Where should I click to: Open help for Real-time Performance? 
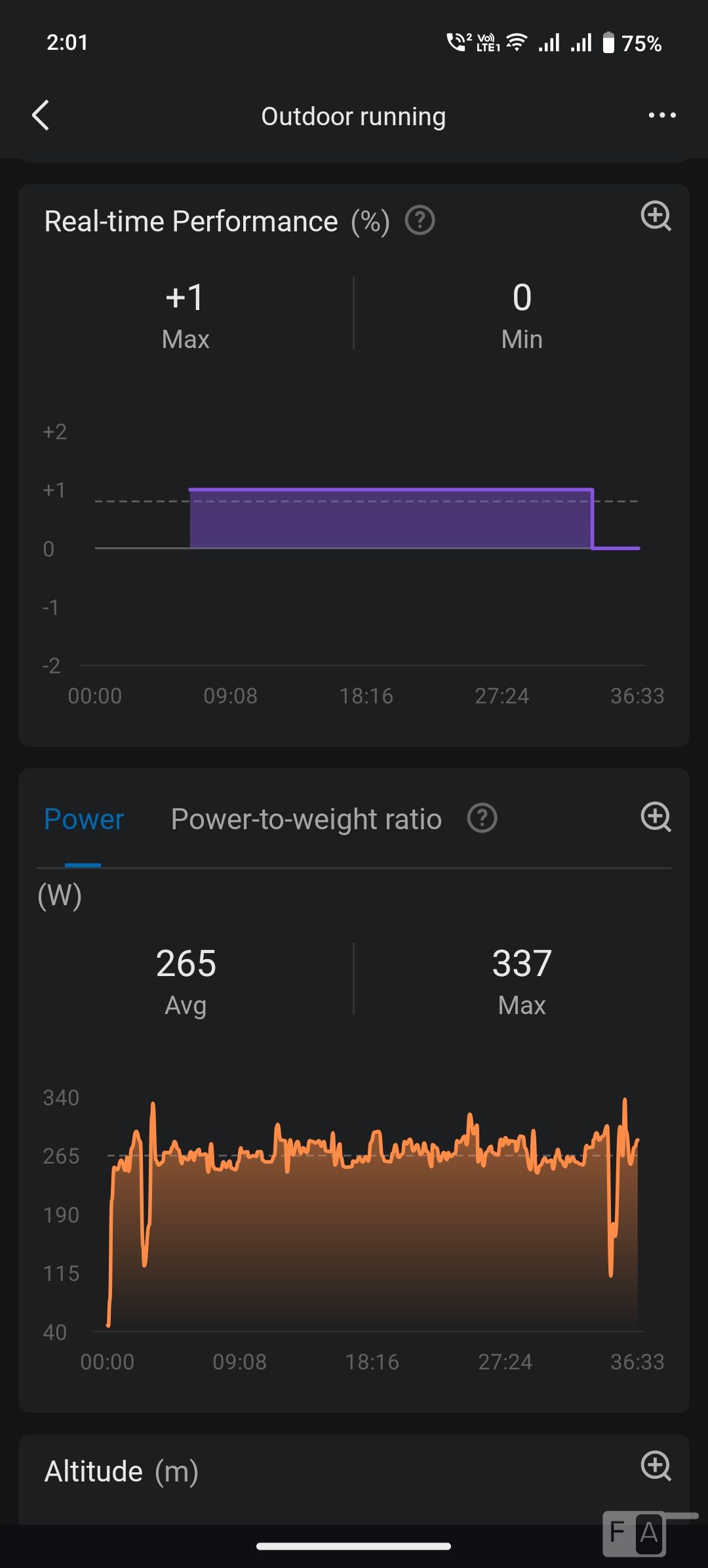[x=420, y=221]
